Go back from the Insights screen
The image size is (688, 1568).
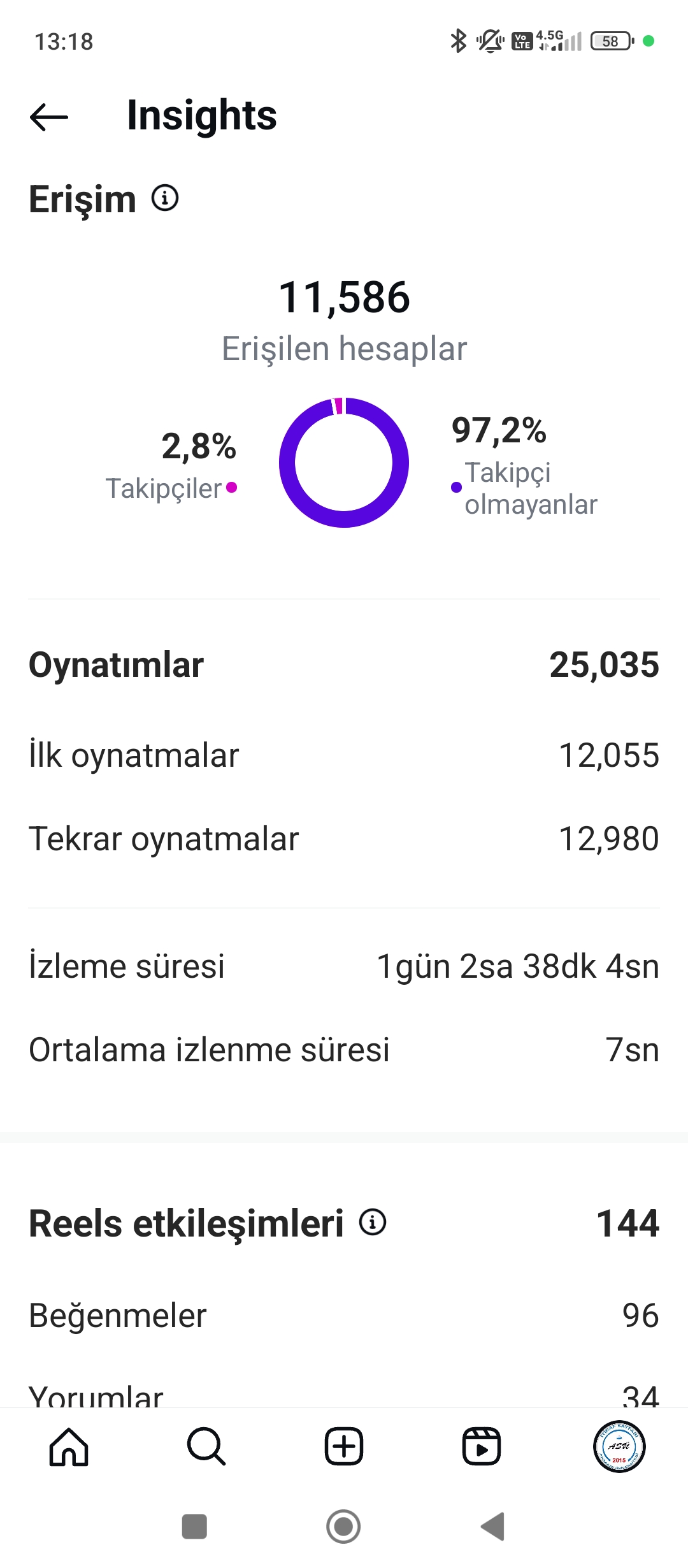[x=49, y=117]
